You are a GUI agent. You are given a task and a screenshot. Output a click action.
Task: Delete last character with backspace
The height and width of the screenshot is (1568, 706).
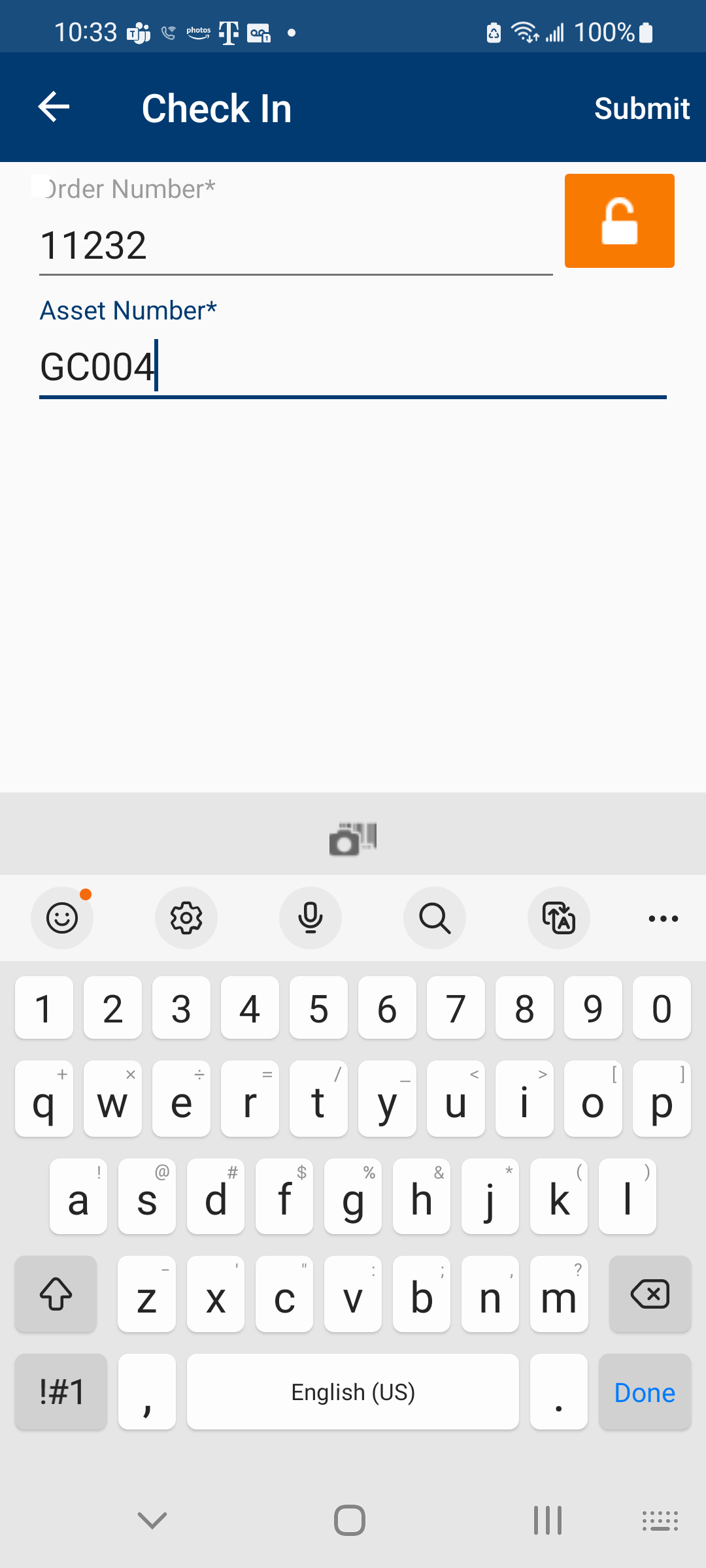coord(650,1294)
